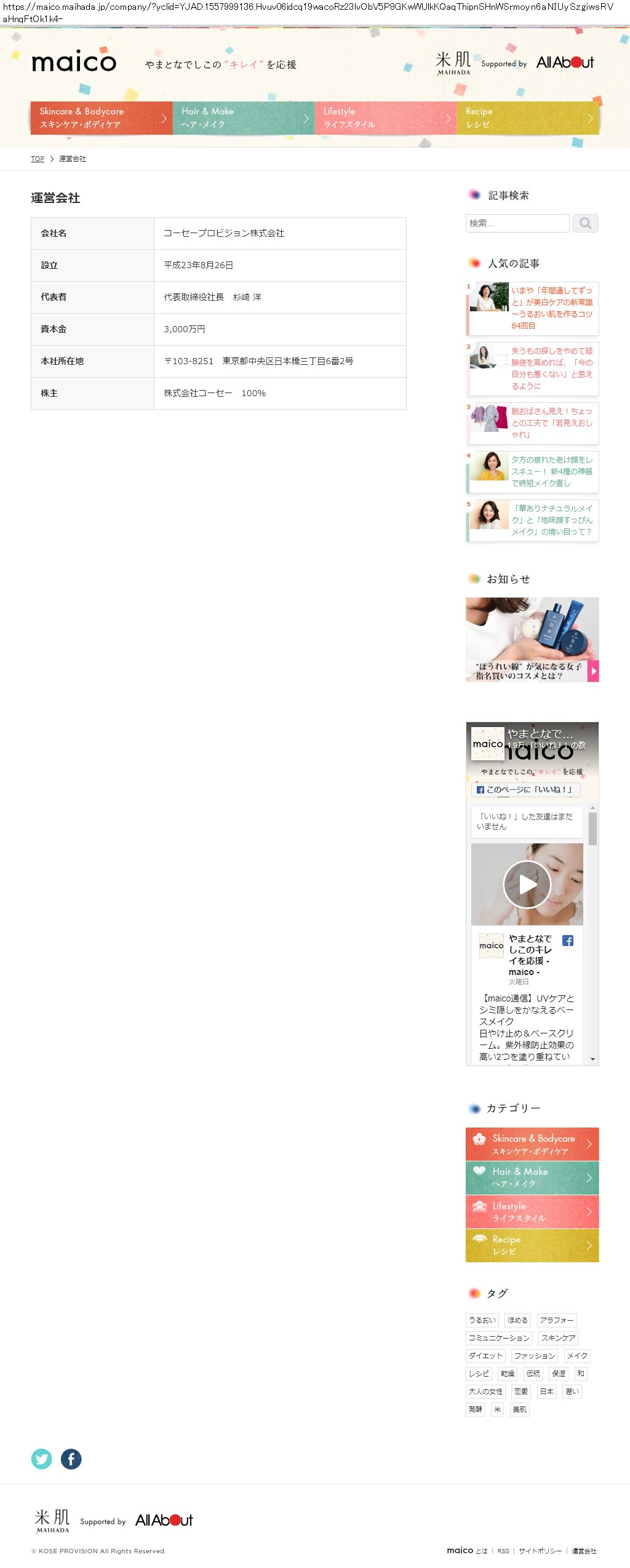The image size is (630, 1568).
Task: Play the video in the Facebook widget
Action: pyautogui.click(x=527, y=884)
